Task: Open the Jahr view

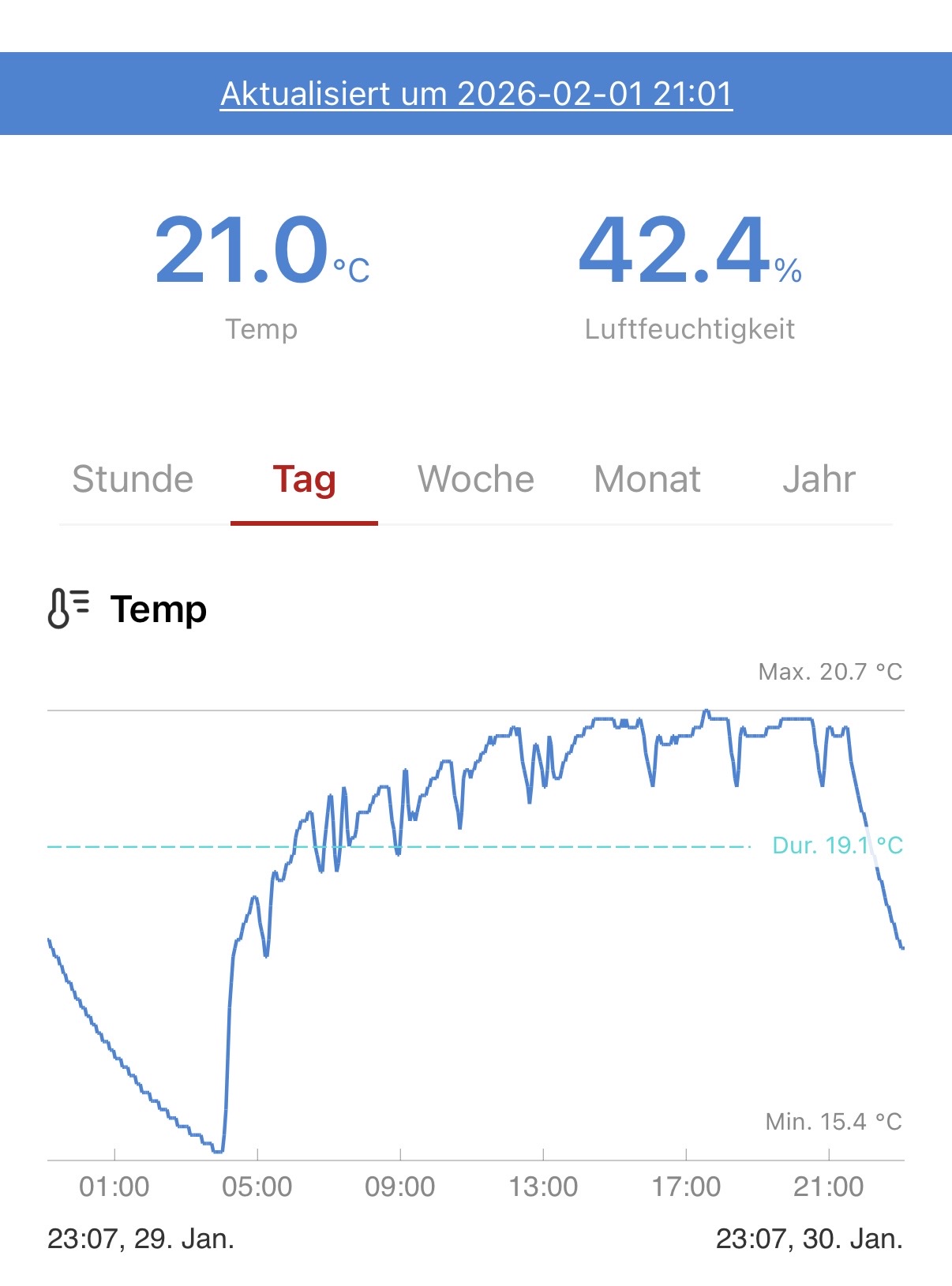Action: [819, 479]
